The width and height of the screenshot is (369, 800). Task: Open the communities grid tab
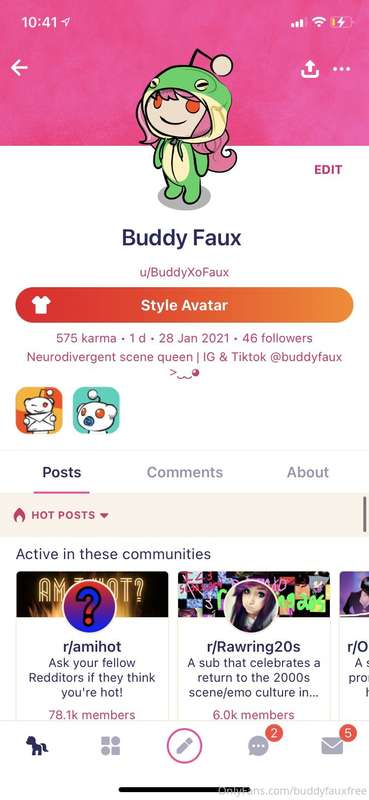point(110,746)
